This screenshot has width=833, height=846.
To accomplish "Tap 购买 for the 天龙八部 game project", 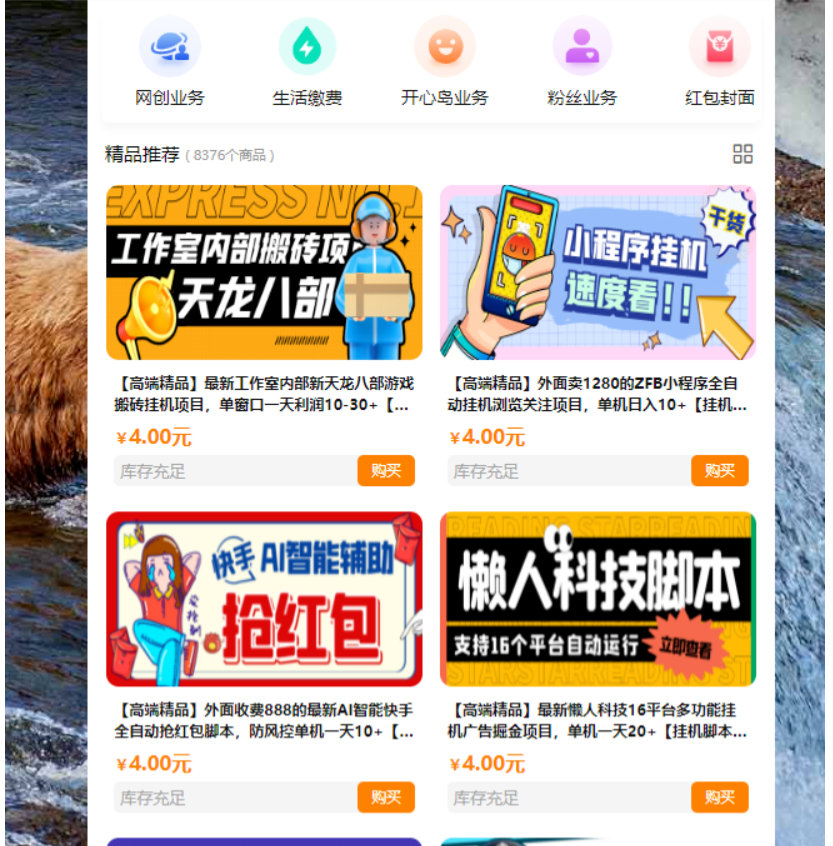I will coord(386,471).
